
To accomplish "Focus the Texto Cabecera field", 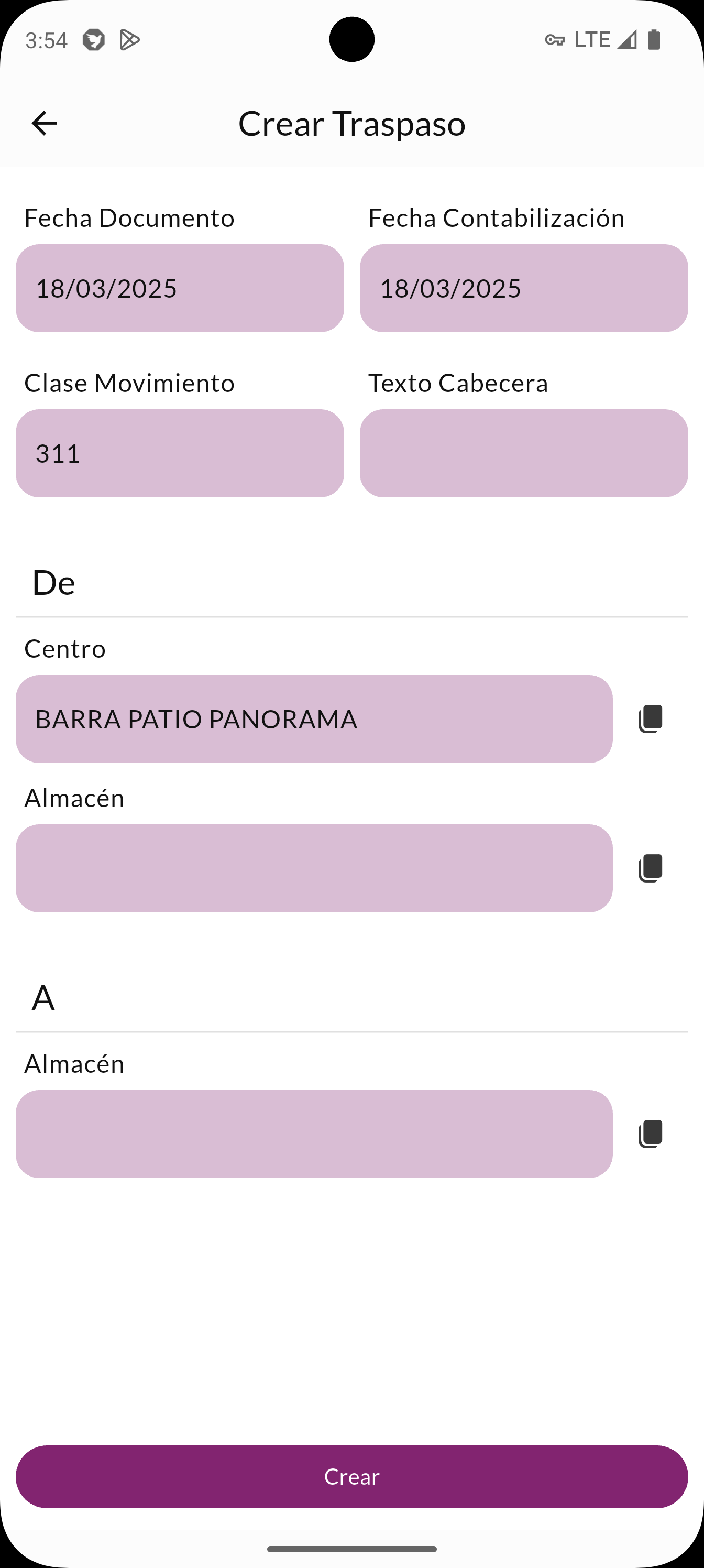I will tap(523, 453).
